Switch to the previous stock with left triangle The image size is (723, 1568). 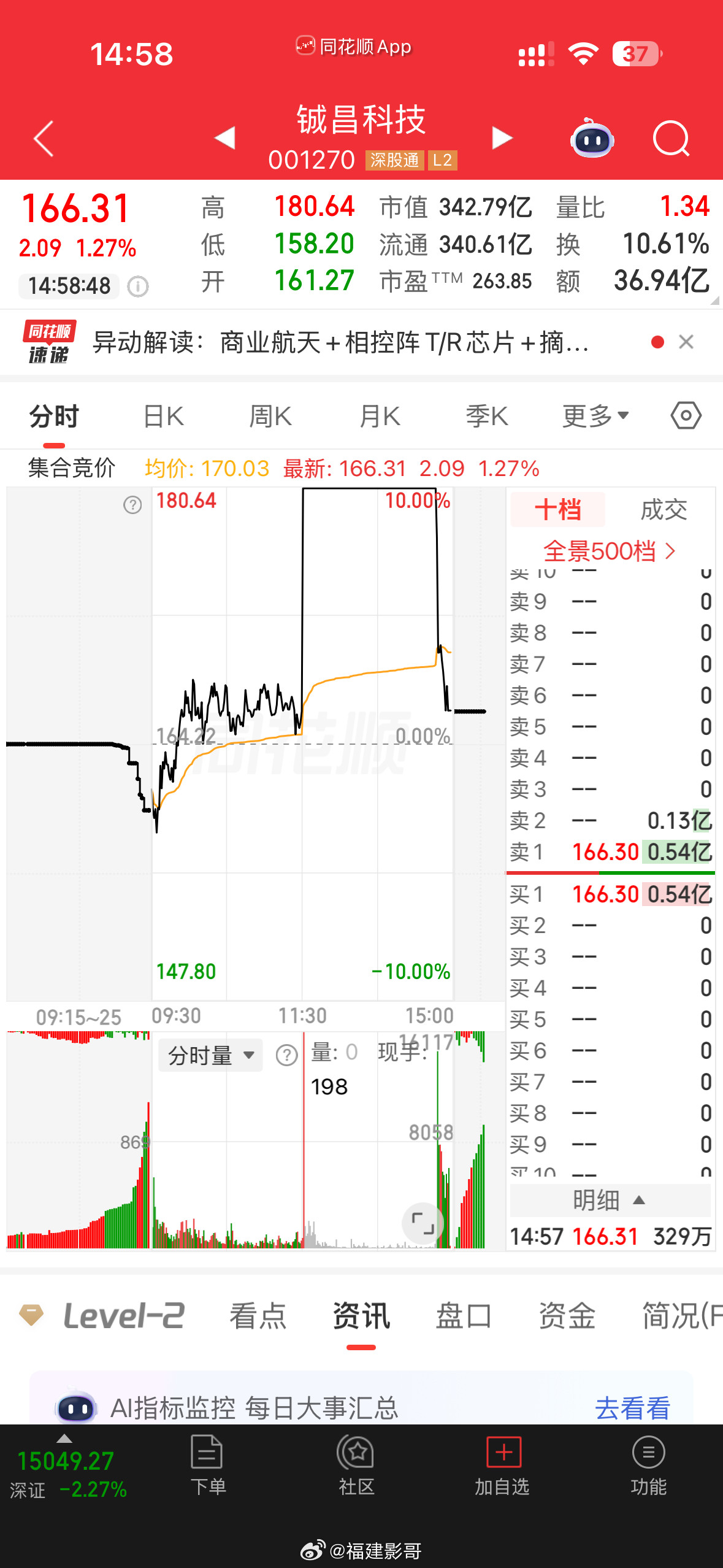pyautogui.click(x=224, y=137)
